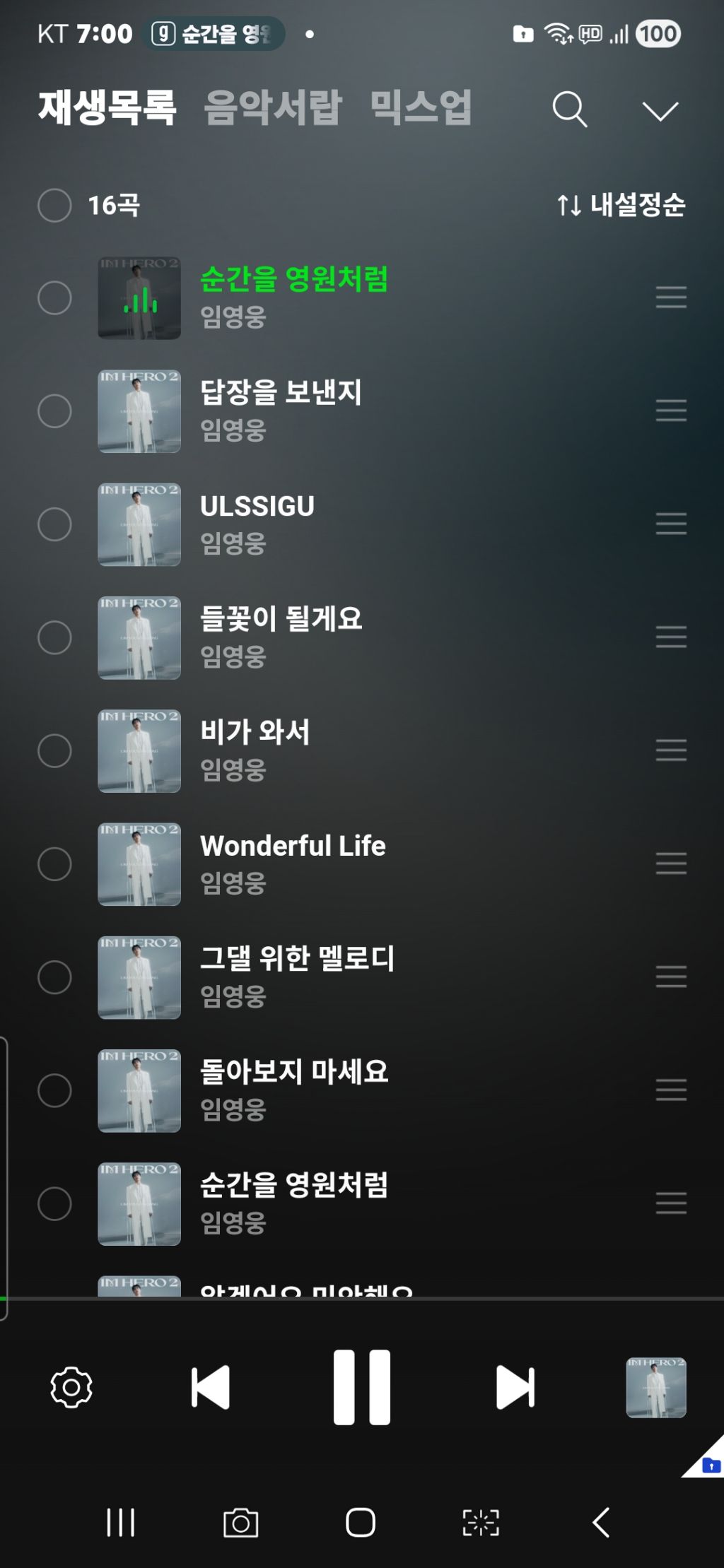The width and height of the screenshot is (724, 1568).
Task: Tap the reorder handle for 그댈 위한 멜로디
Action: [671, 977]
